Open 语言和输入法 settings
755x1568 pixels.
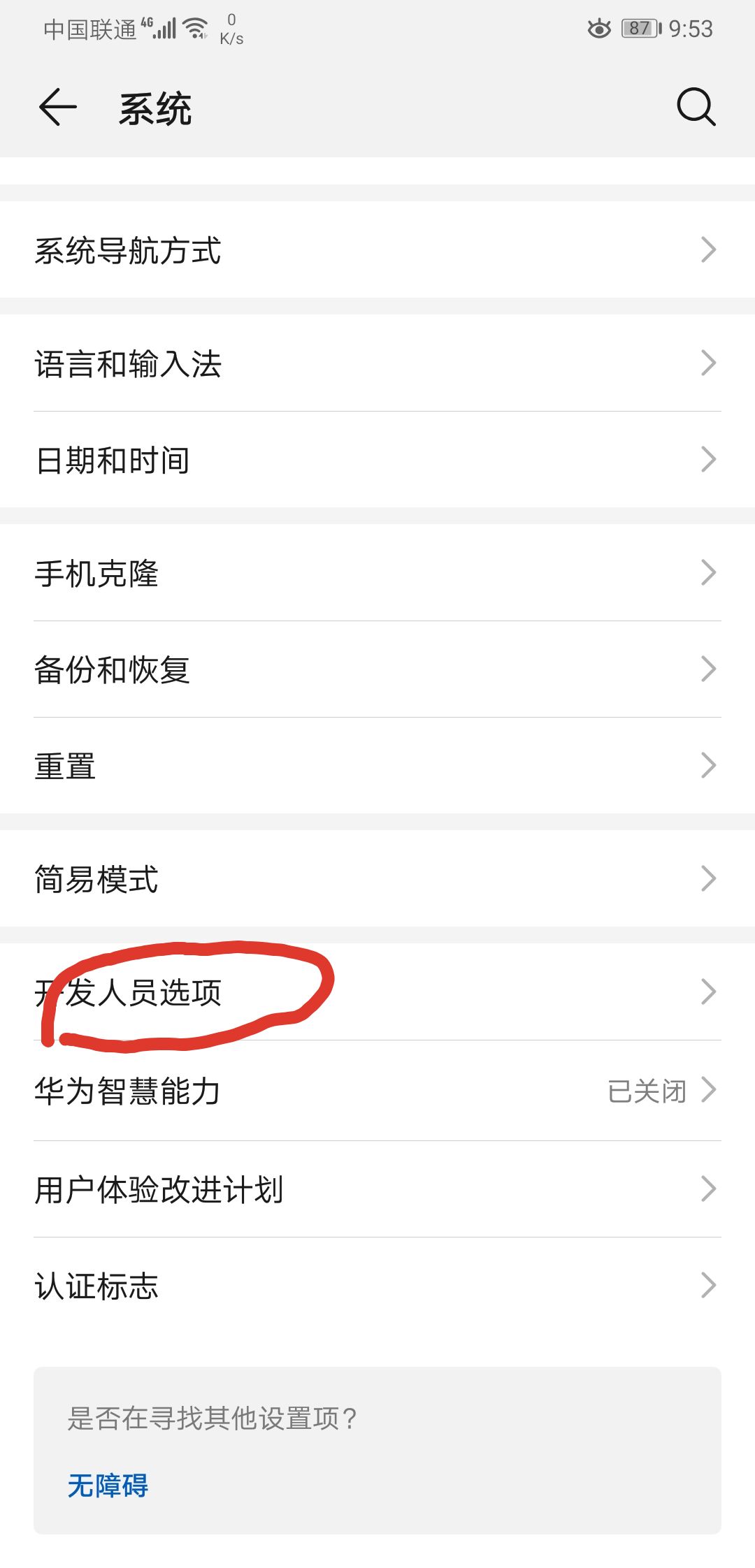377,363
